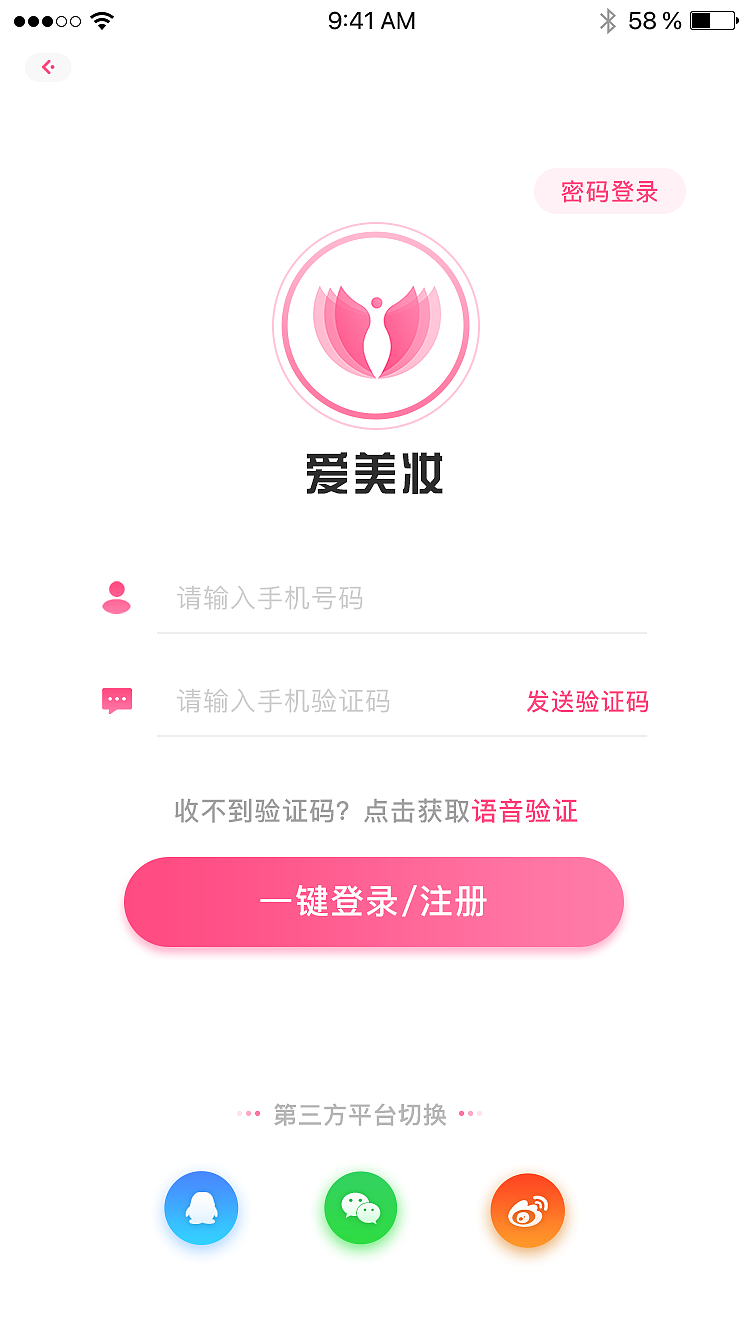This screenshot has width=750, height=1334.
Task: Click the 请输入手机号码 phone input field
Action: pos(300,598)
